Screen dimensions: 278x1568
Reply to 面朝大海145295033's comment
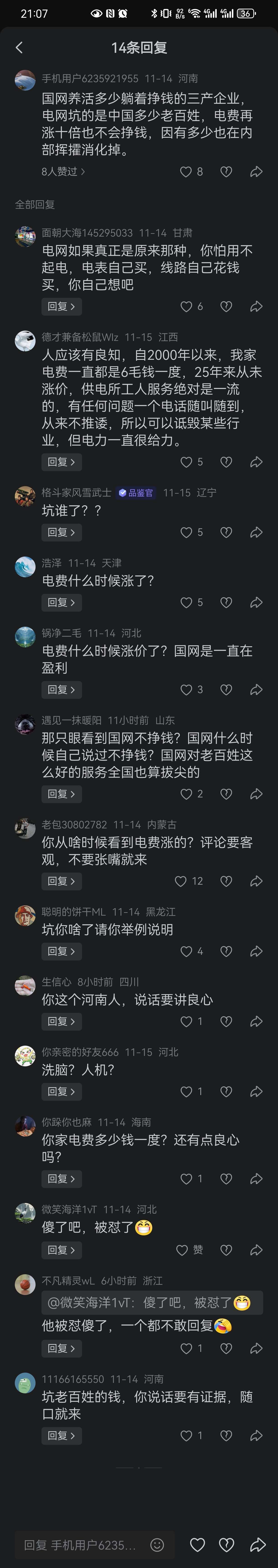[x=61, y=307]
